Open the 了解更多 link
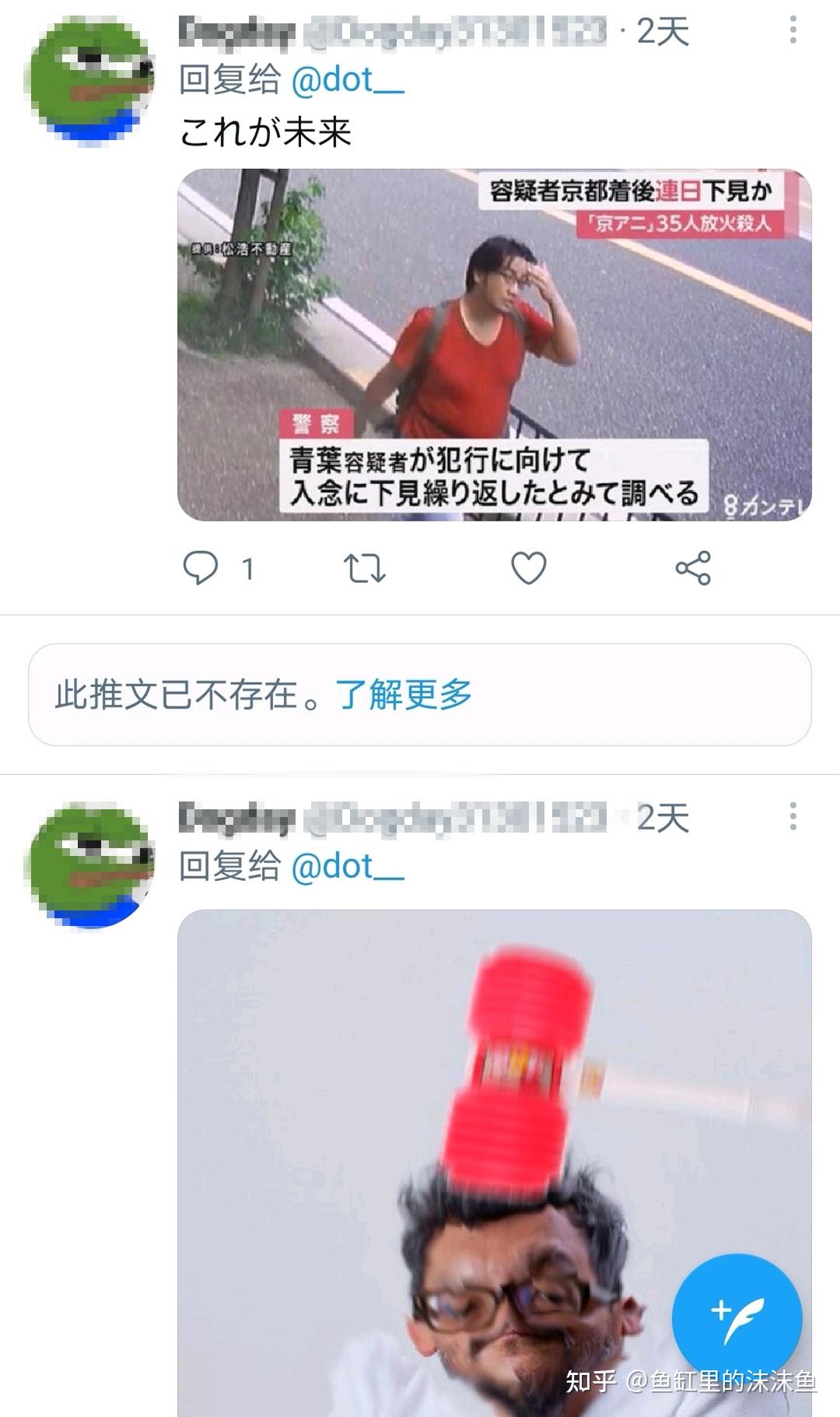Image resolution: width=840 pixels, height=1417 pixels. (x=404, y=694)
